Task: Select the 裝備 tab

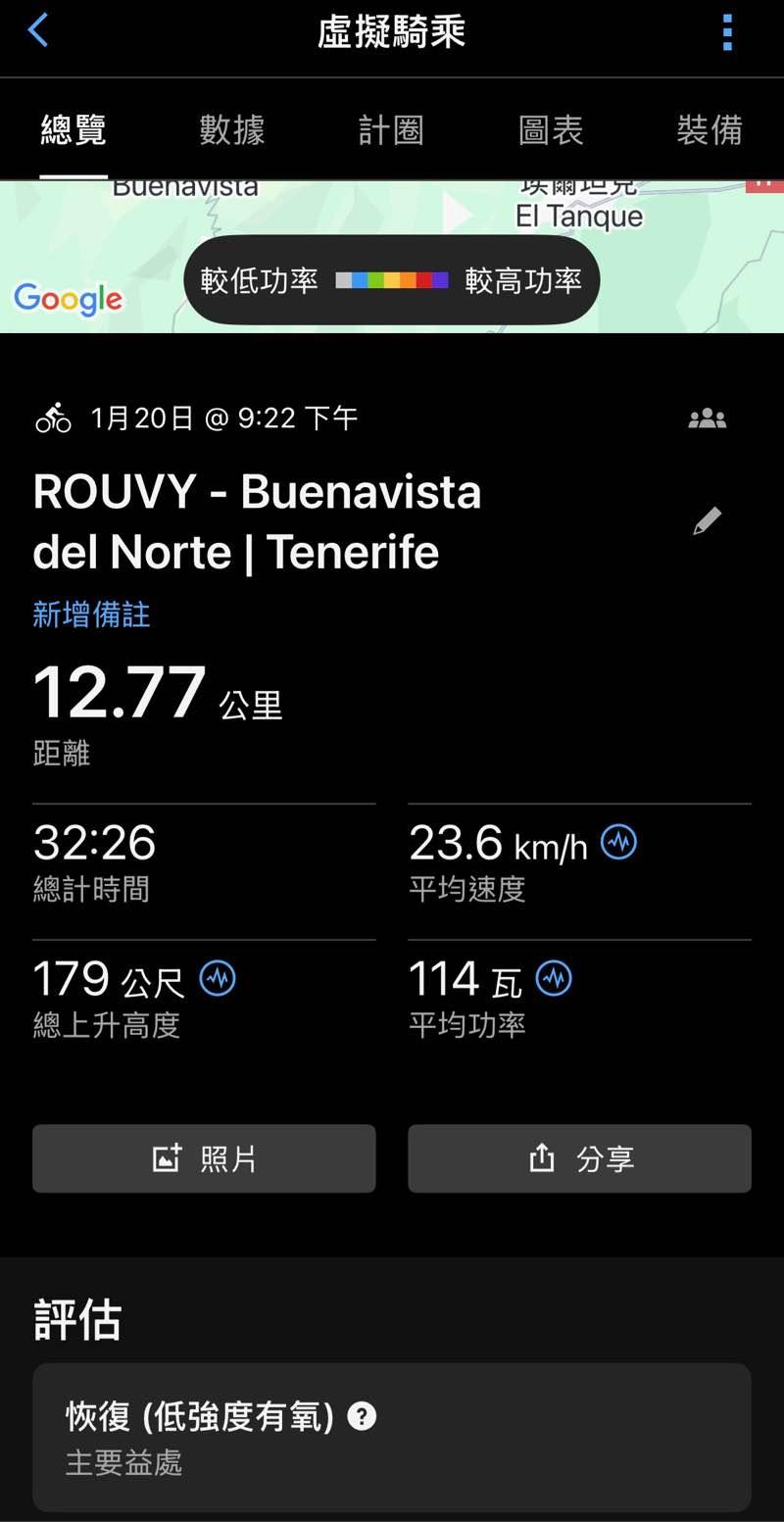Action: tap(709, 130)
